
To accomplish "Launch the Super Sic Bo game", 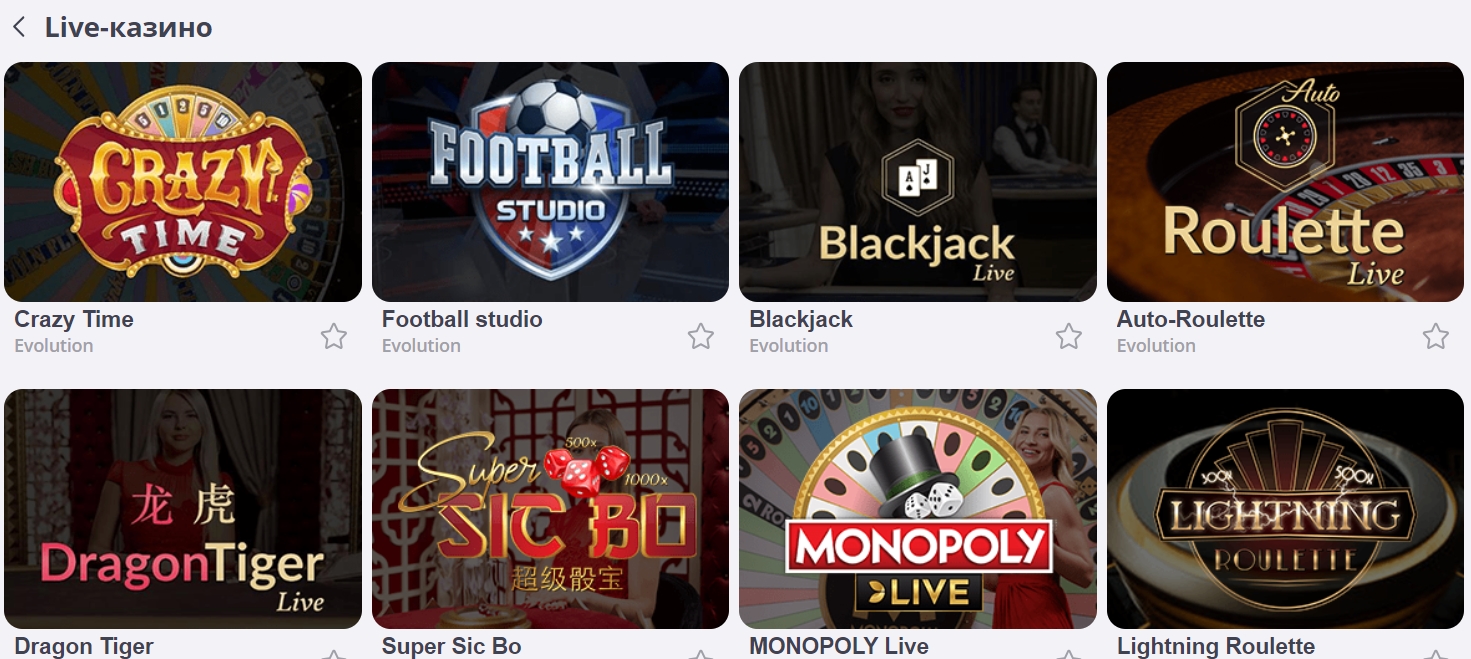I will point(550,508).
